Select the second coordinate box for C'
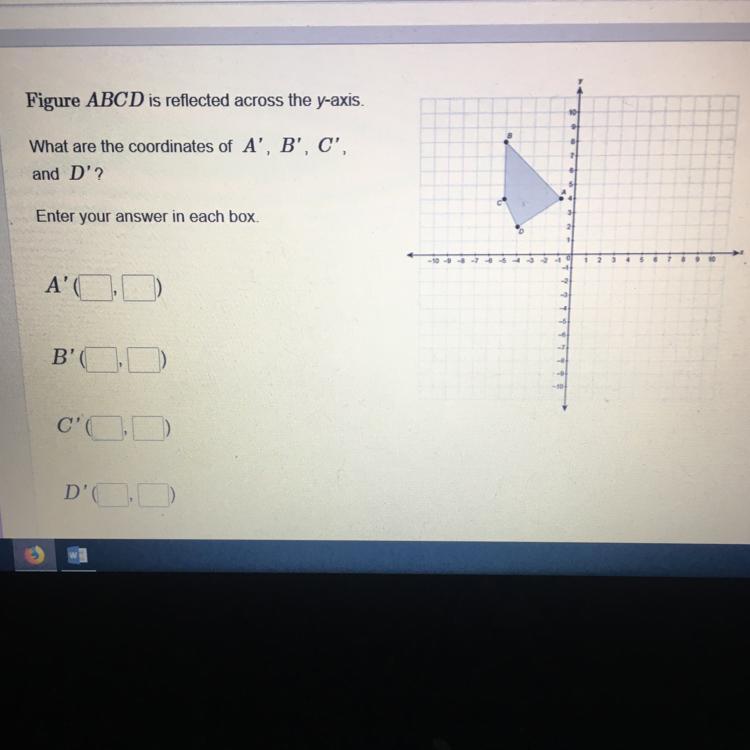 [149, 429]
